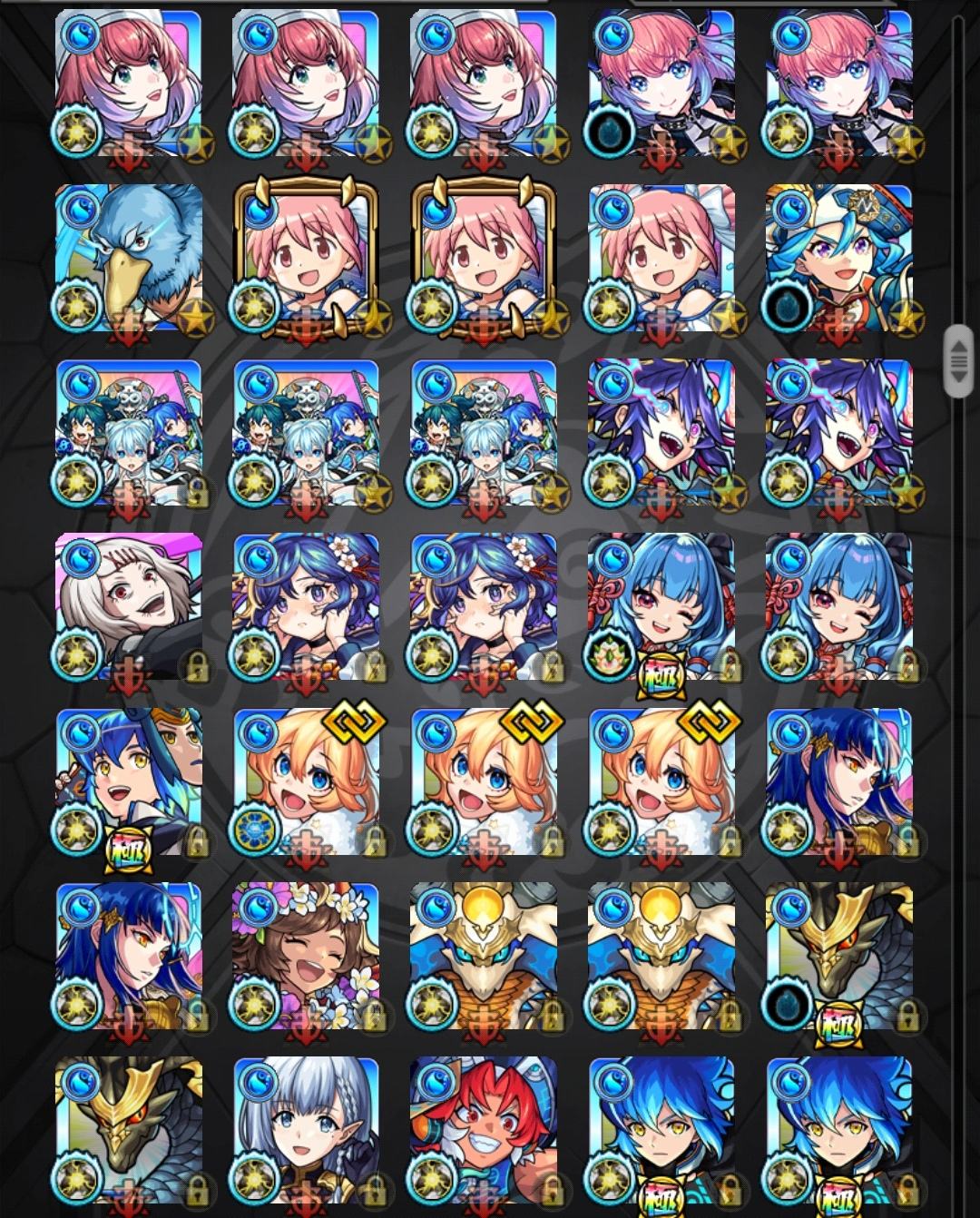The image size is (980, 1218).
Task: Tap the scrollbar handle on the right
Action: coord(958,360)
